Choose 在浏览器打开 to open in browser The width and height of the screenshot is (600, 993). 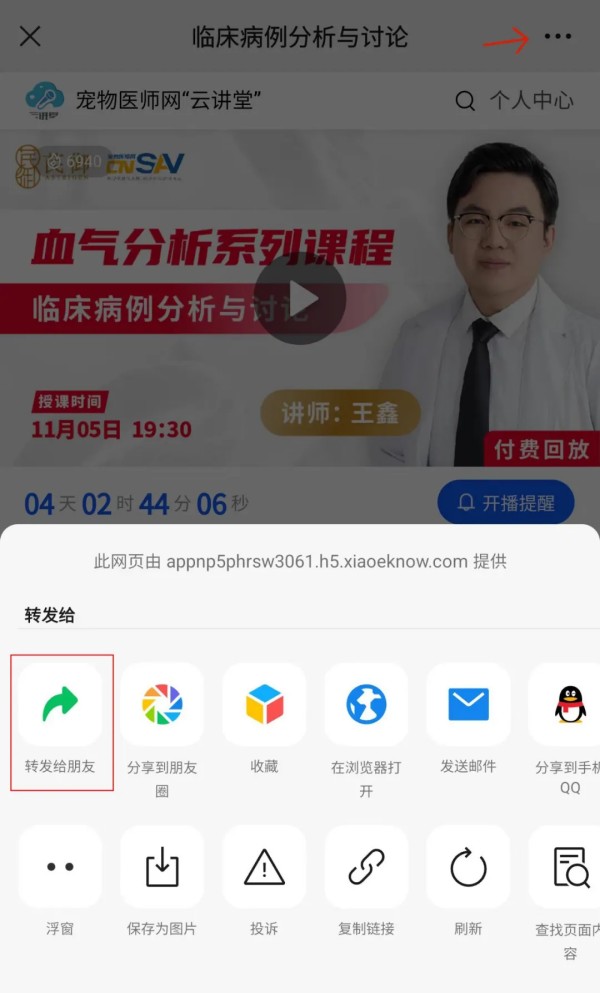(366, 705)
